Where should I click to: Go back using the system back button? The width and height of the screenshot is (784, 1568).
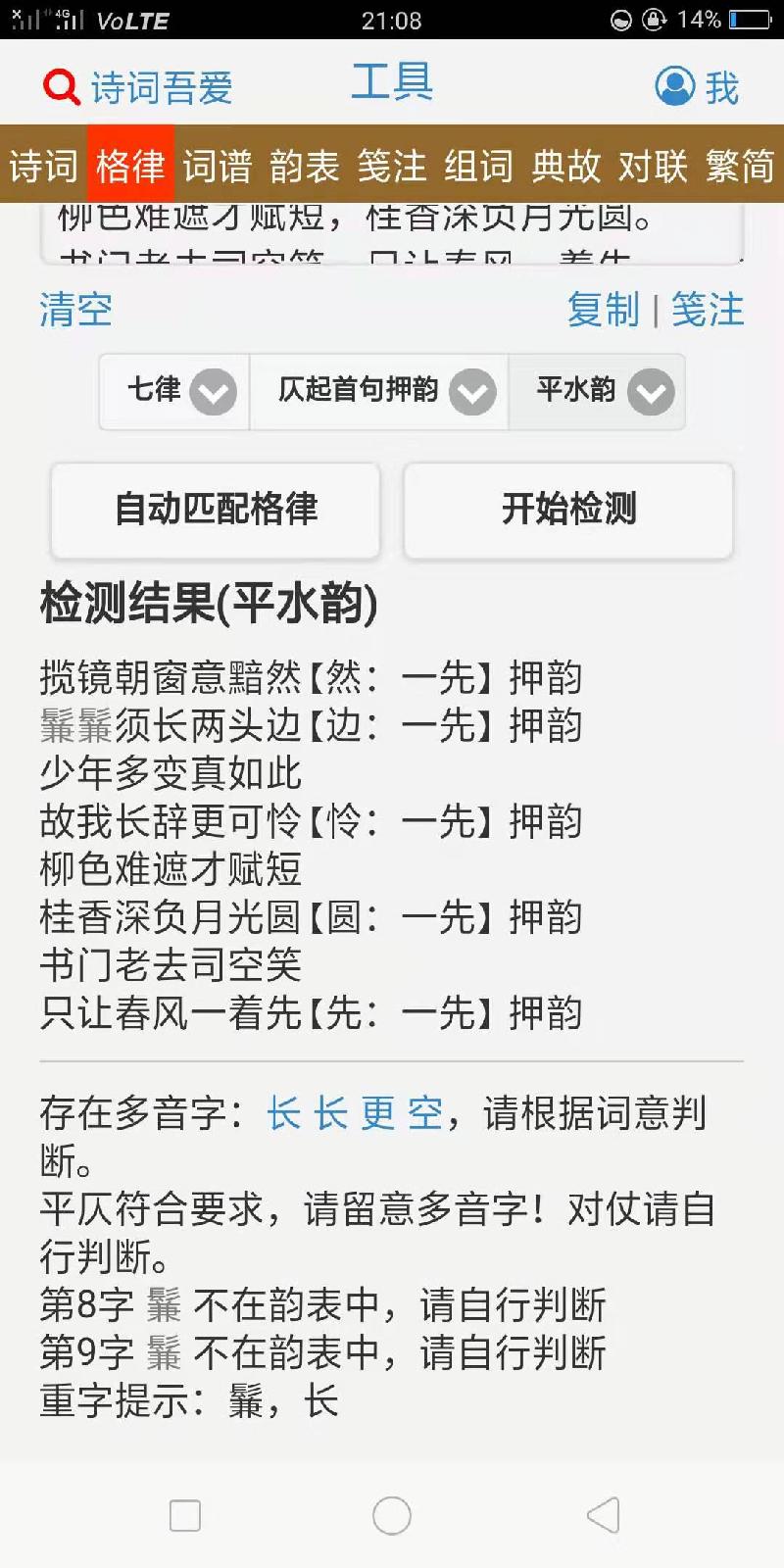point(603,1515)
